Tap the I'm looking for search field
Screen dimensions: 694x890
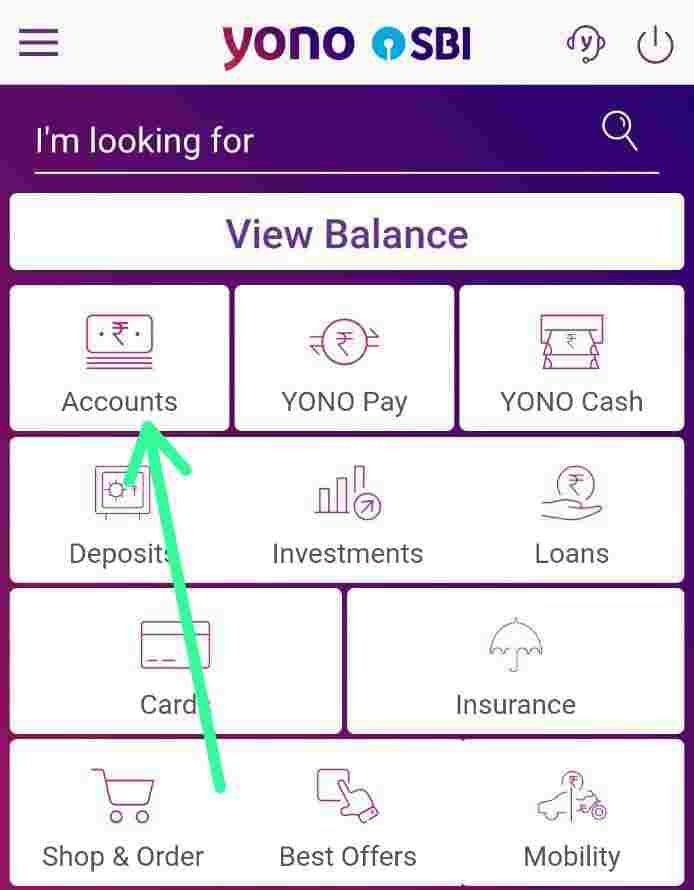tap(300, 141)
